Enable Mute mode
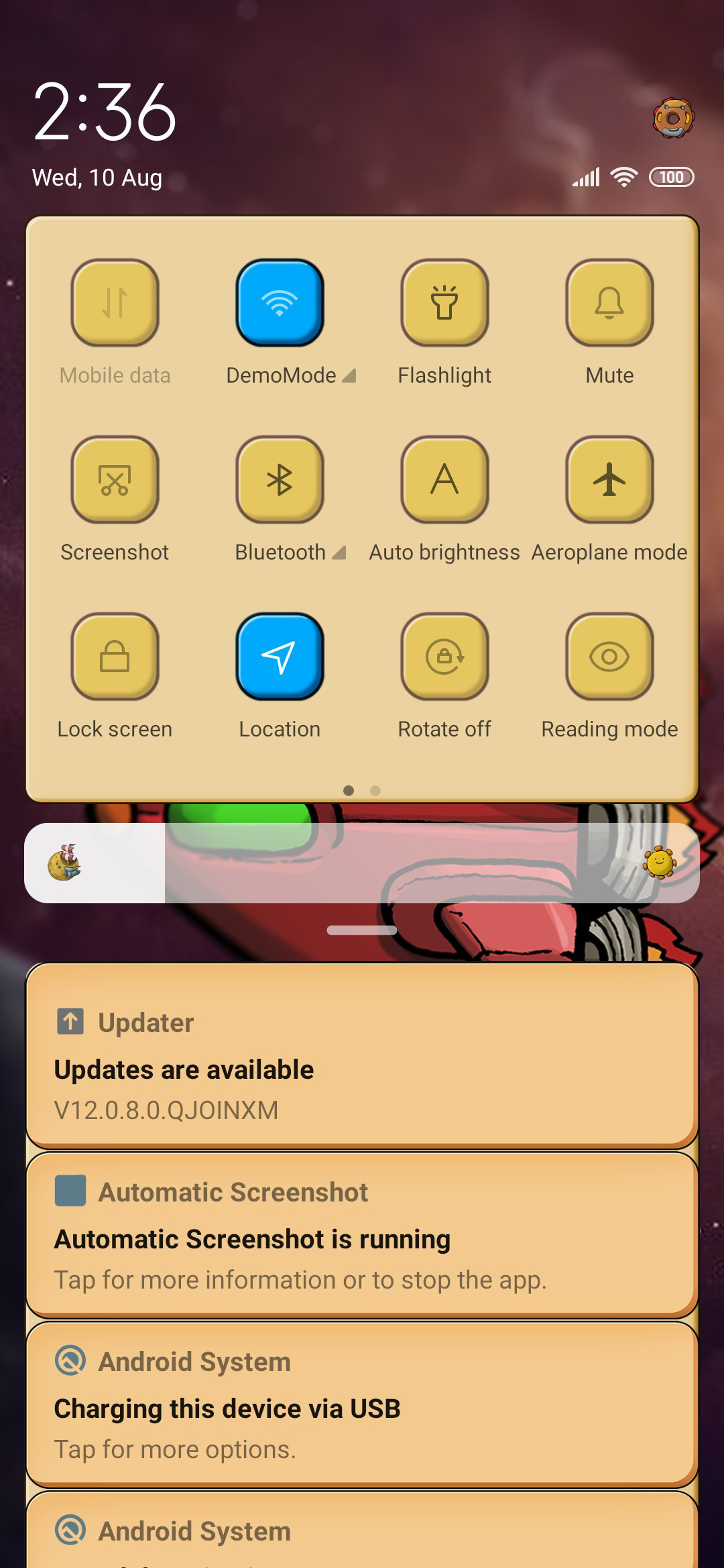Image resolution: width=724 pixels, height=1568 pixels. point(609,303)
